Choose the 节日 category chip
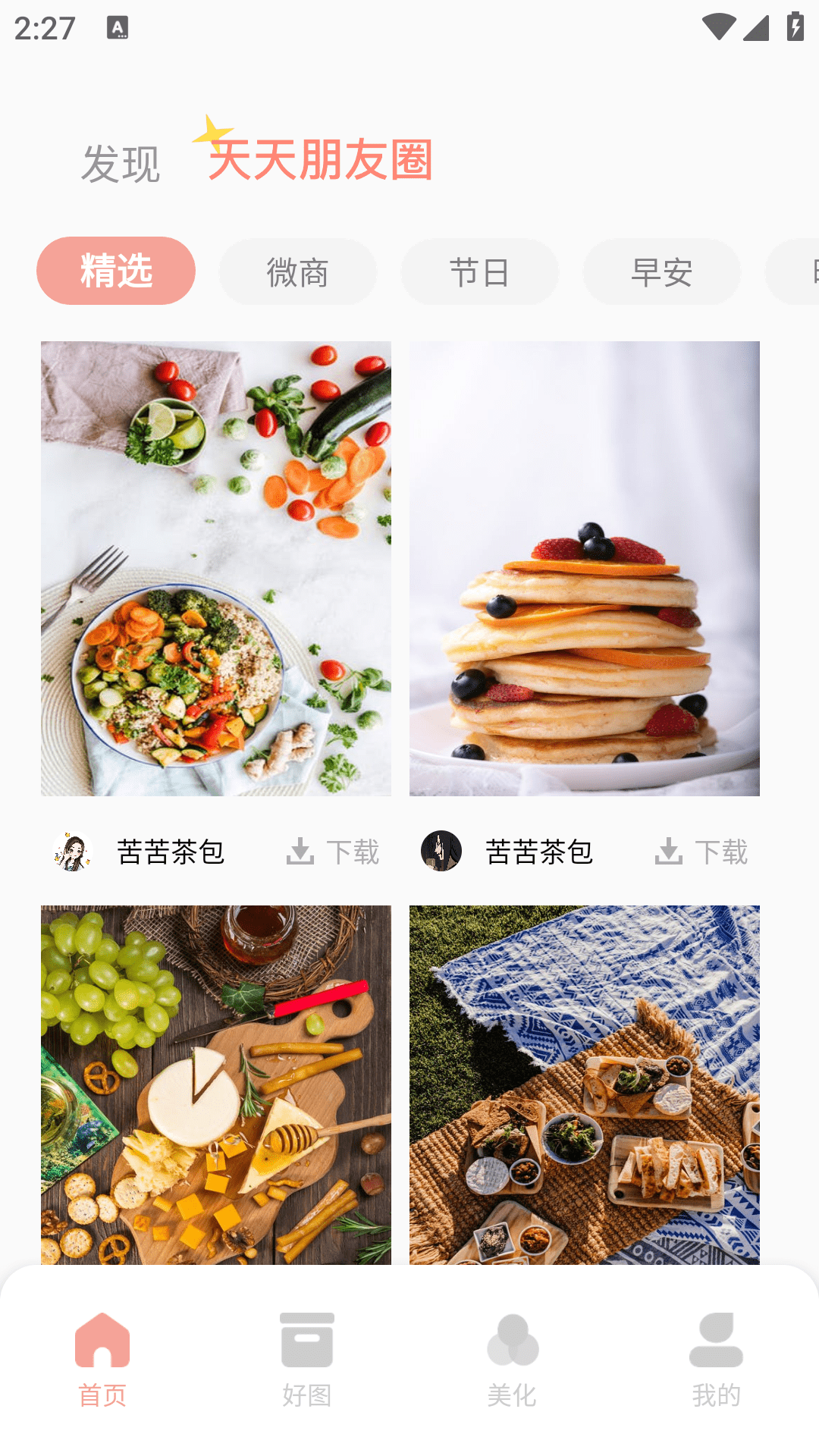 479,271
